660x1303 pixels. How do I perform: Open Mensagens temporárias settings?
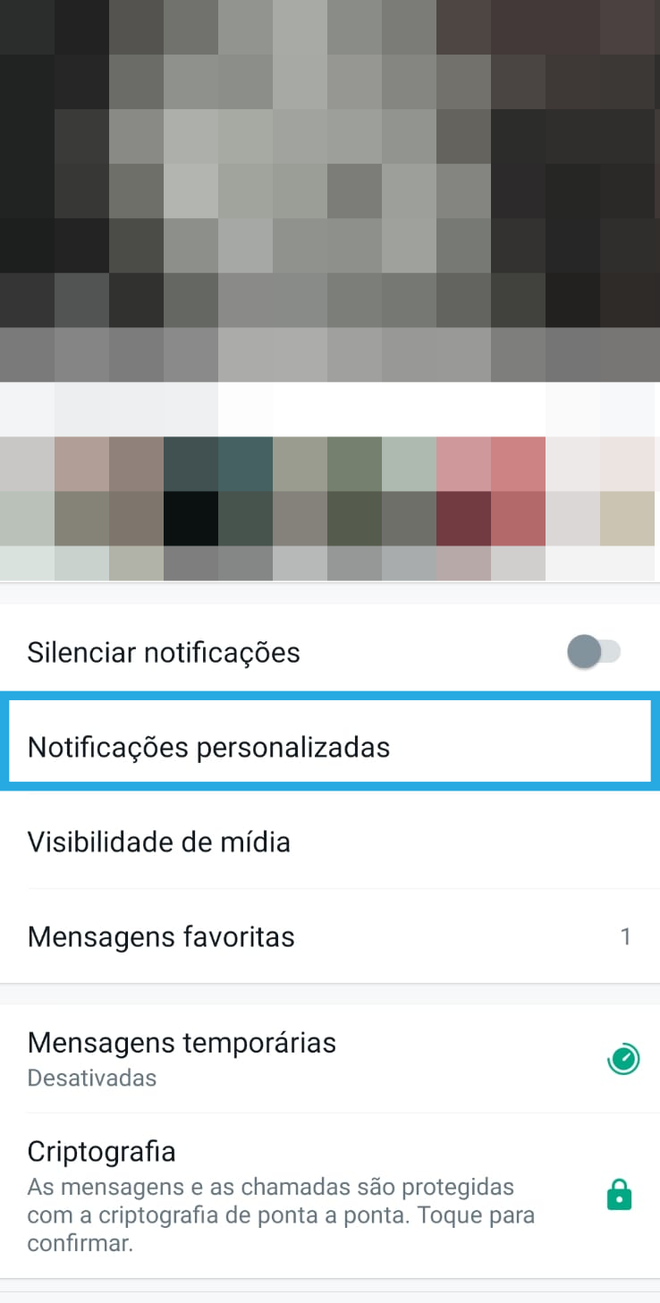click(330, 1059)
